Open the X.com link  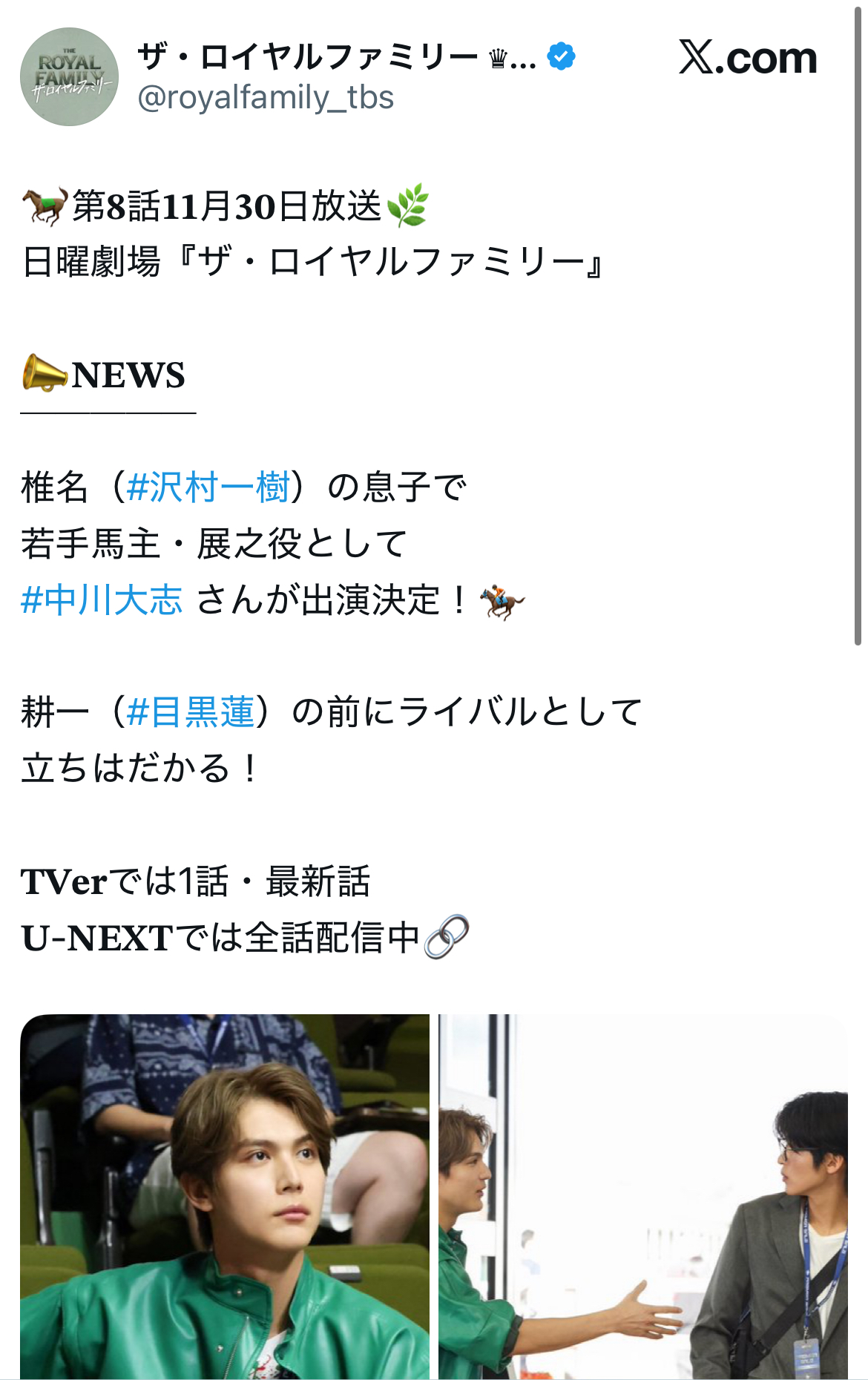(x=748, y=57)
